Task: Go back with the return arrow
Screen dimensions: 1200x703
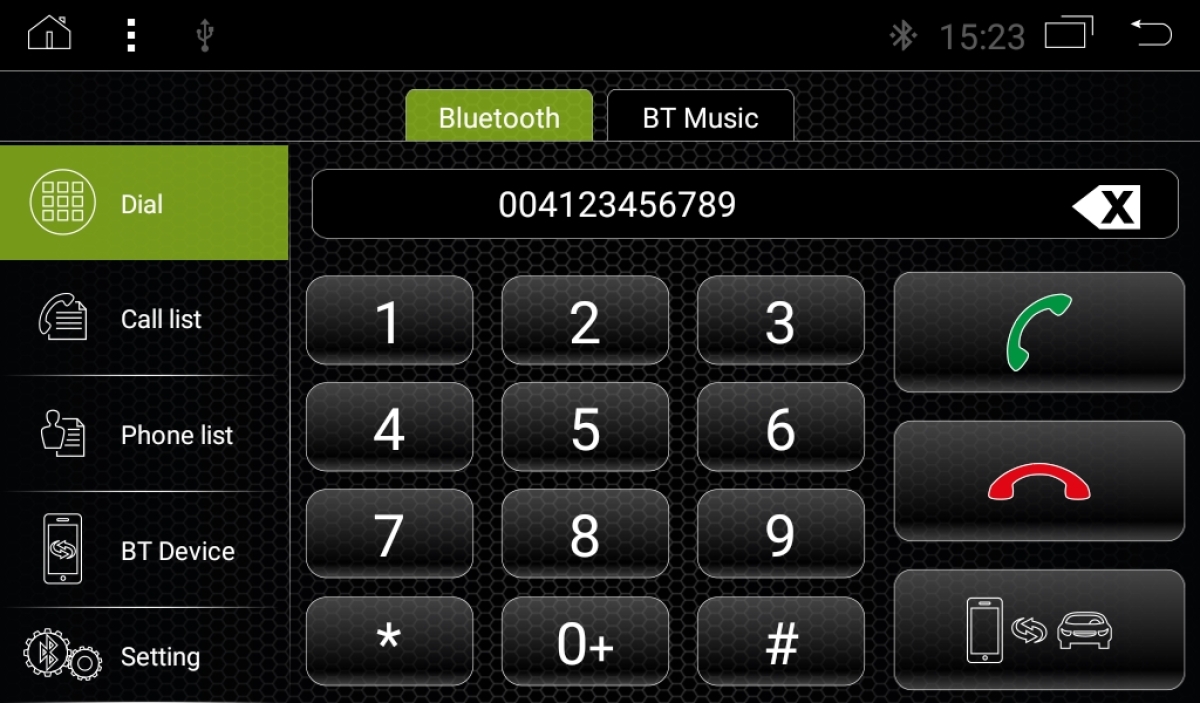Action: pyautogui.click(x=1151, y=34)
